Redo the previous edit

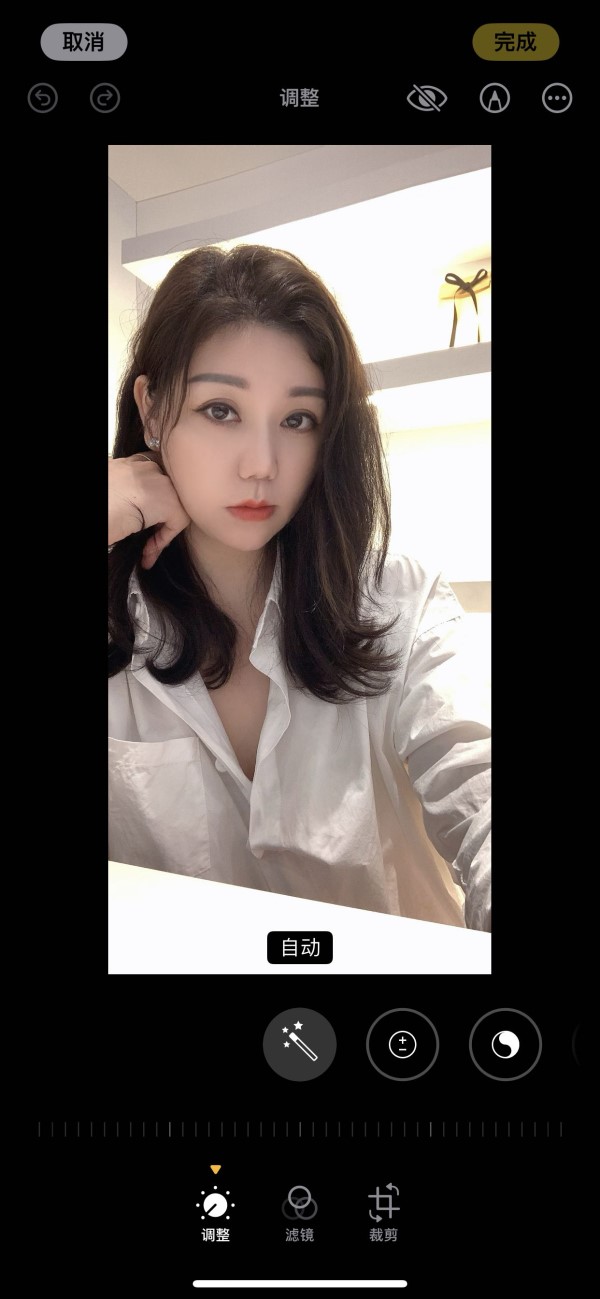coord(104,98)
